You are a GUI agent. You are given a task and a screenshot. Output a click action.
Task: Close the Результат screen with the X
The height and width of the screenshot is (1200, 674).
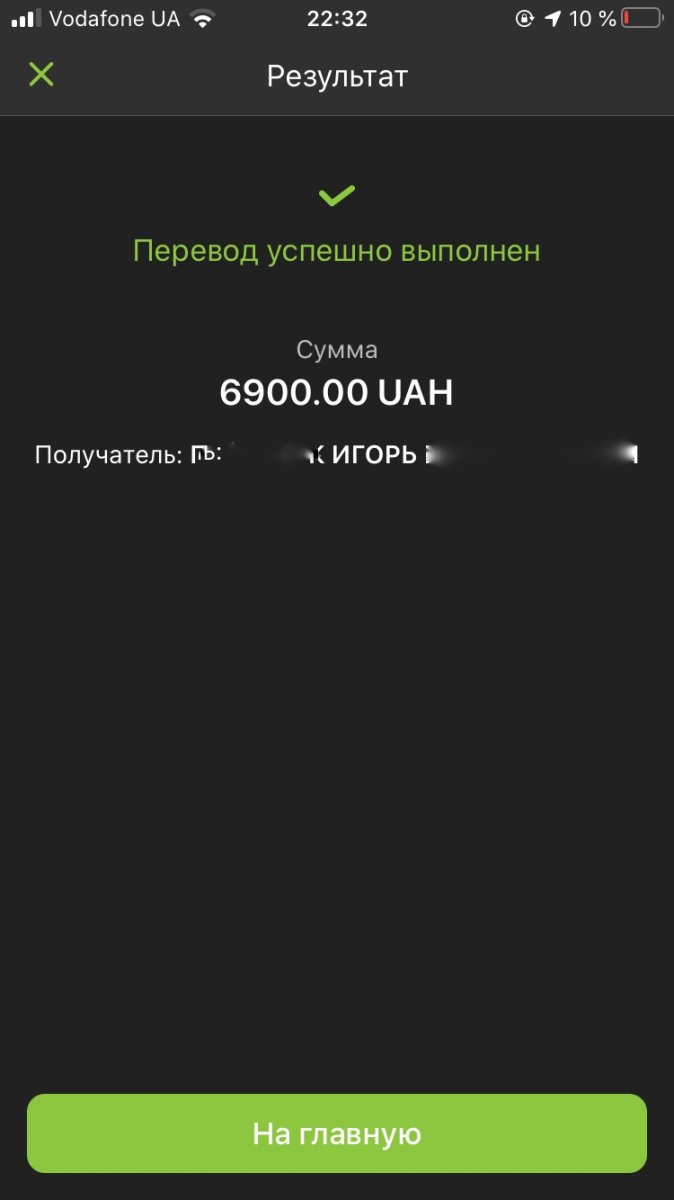(41, 75)
